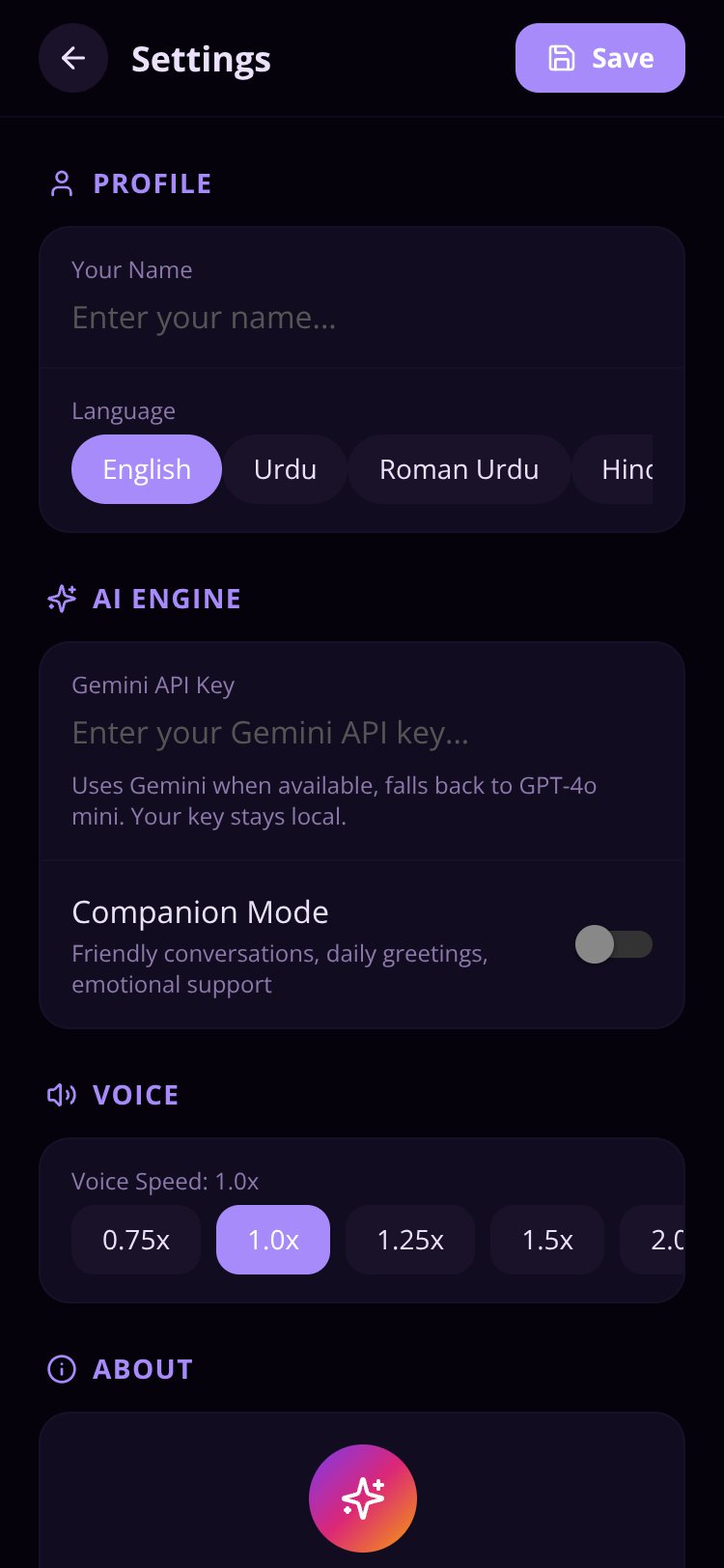Select English as the language
Screen dimensions: 724x1568
tap(147, 469)
